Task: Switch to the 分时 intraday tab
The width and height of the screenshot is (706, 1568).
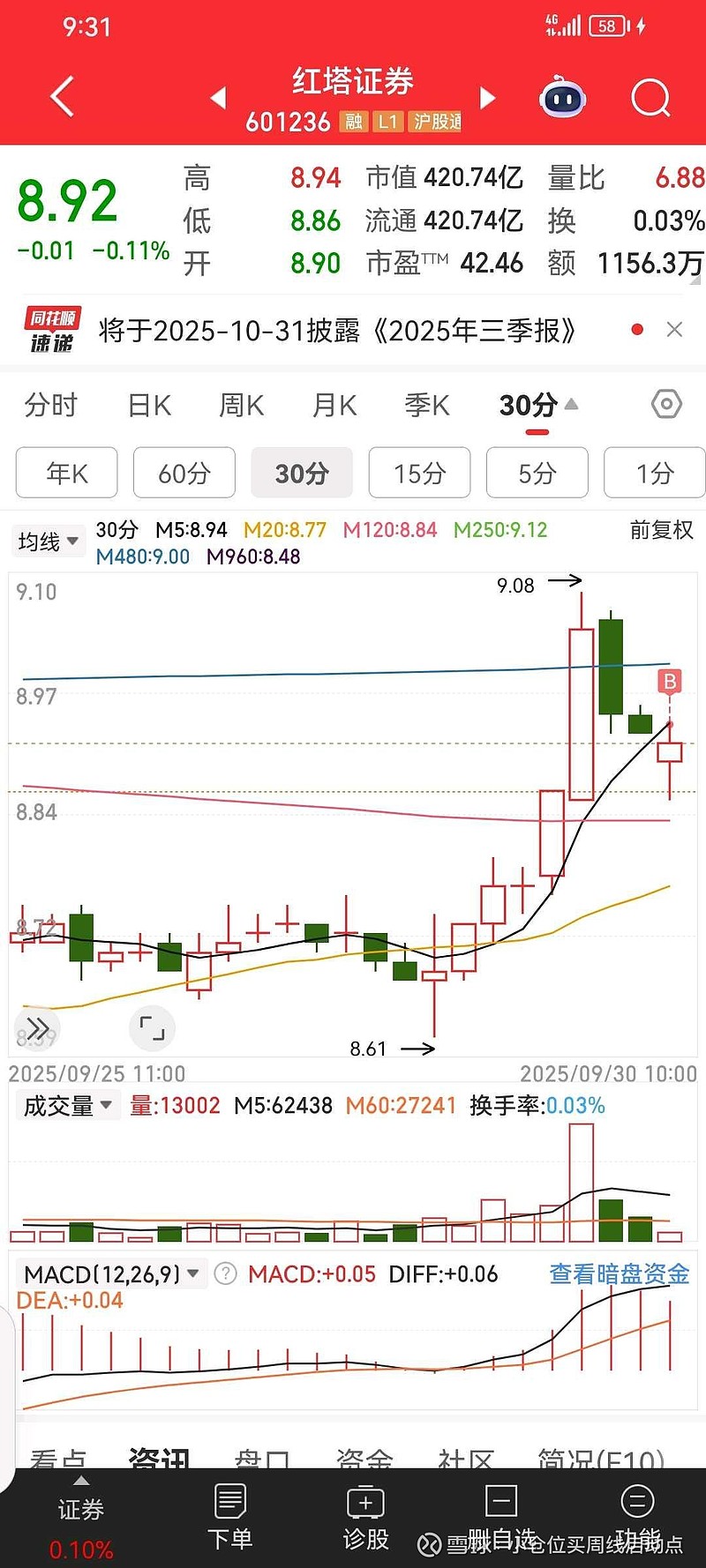Action: (50, 405)
